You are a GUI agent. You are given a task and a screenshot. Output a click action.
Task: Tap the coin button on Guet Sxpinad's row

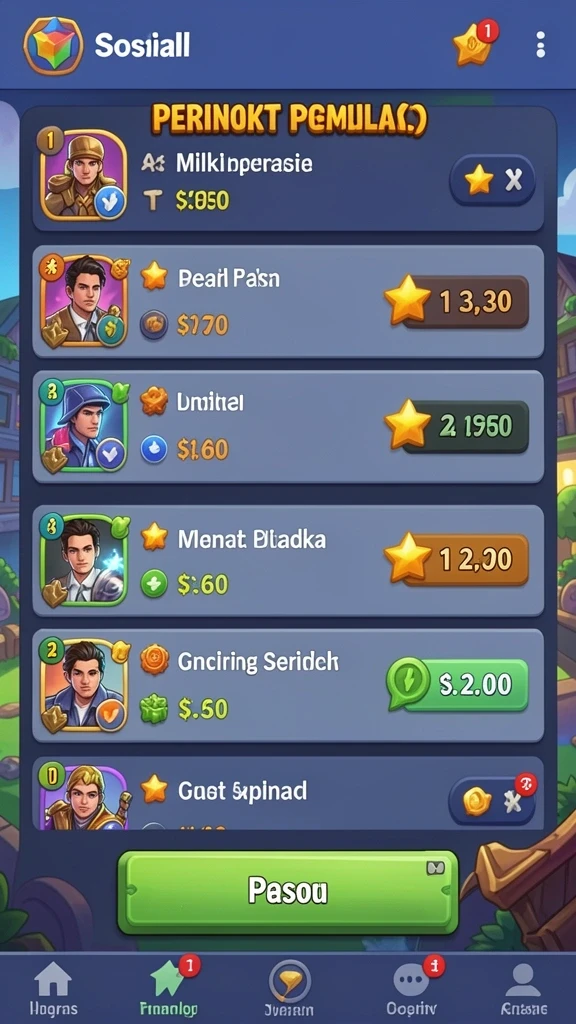click(x=492, y=800)
